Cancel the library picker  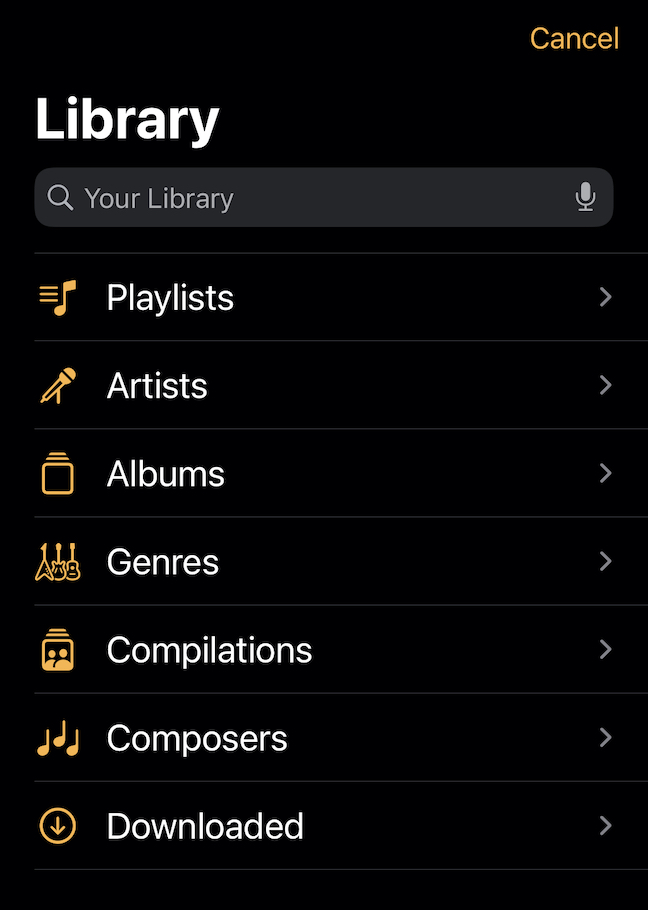(x=574, y=39)
